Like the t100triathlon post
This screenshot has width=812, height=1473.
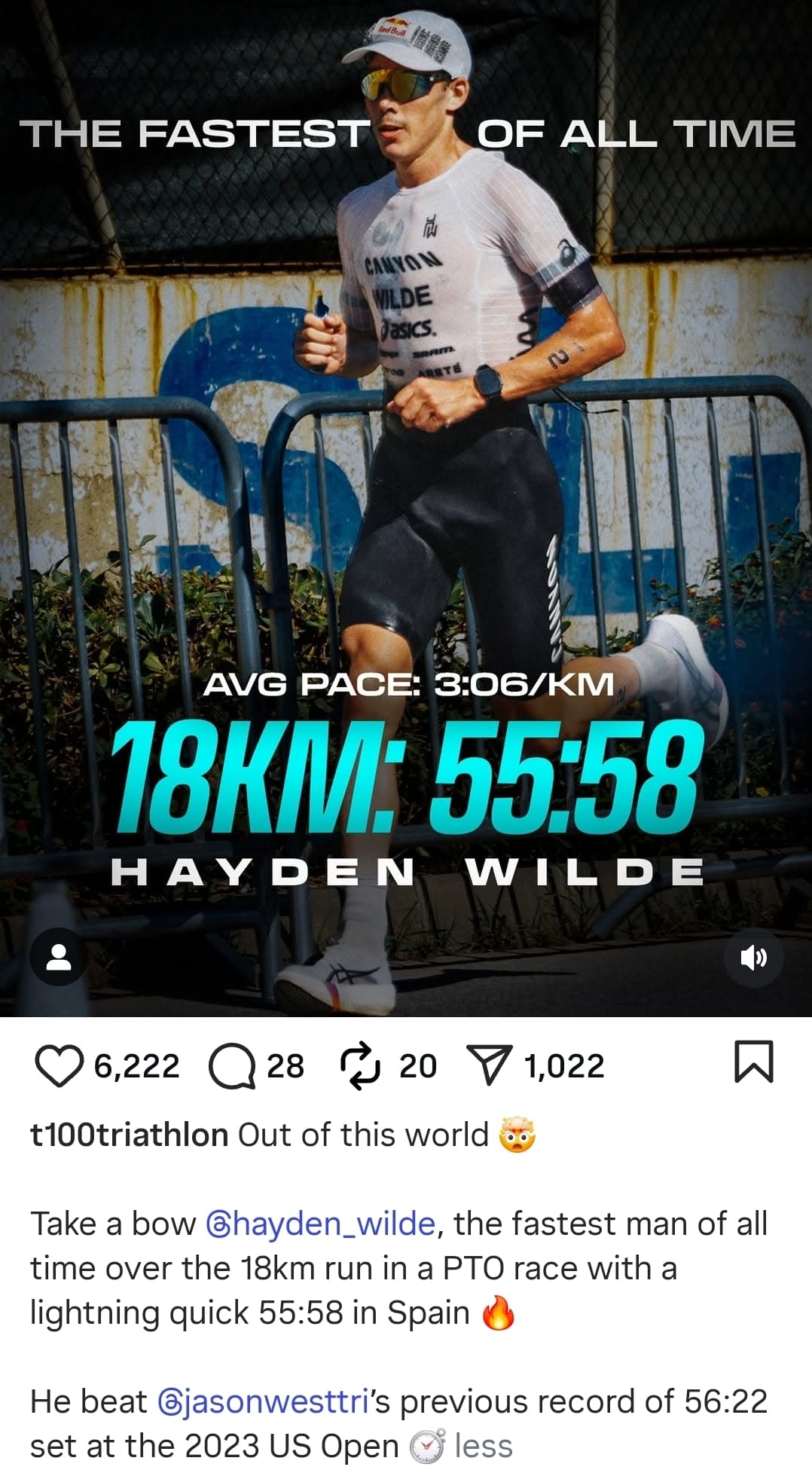point(59,1066)
